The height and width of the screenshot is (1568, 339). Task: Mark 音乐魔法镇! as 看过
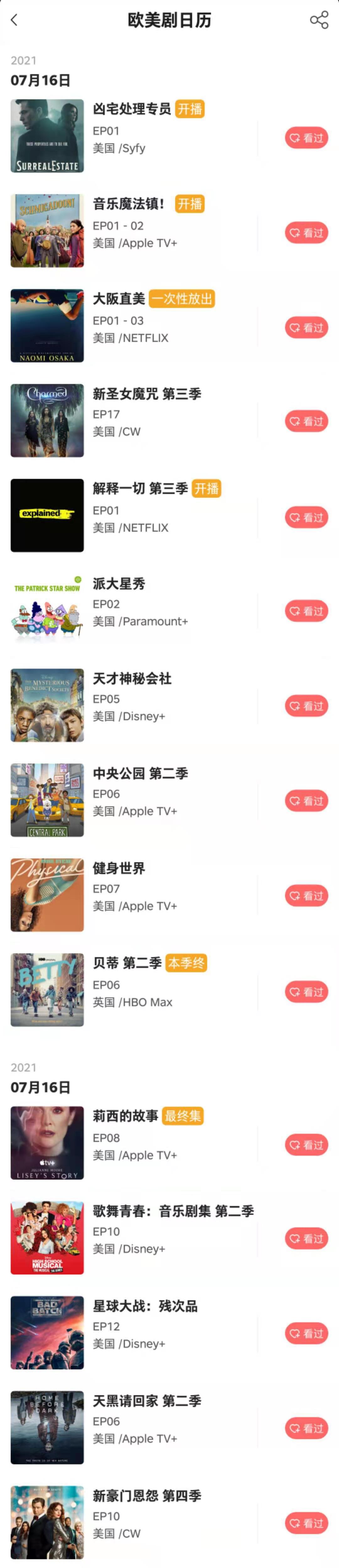(x=306, y=233)
